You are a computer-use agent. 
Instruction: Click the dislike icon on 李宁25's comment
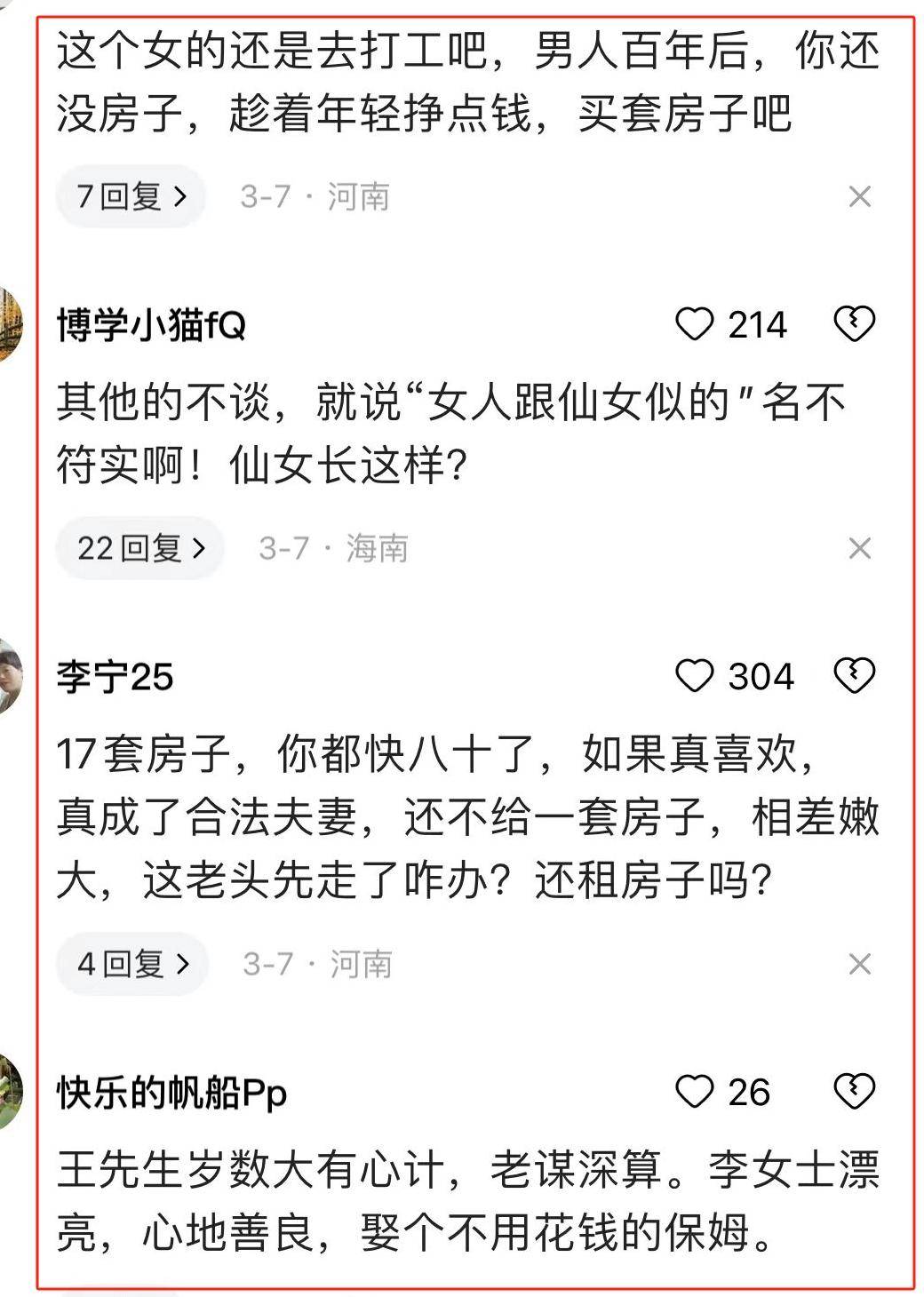coord(855,675)
